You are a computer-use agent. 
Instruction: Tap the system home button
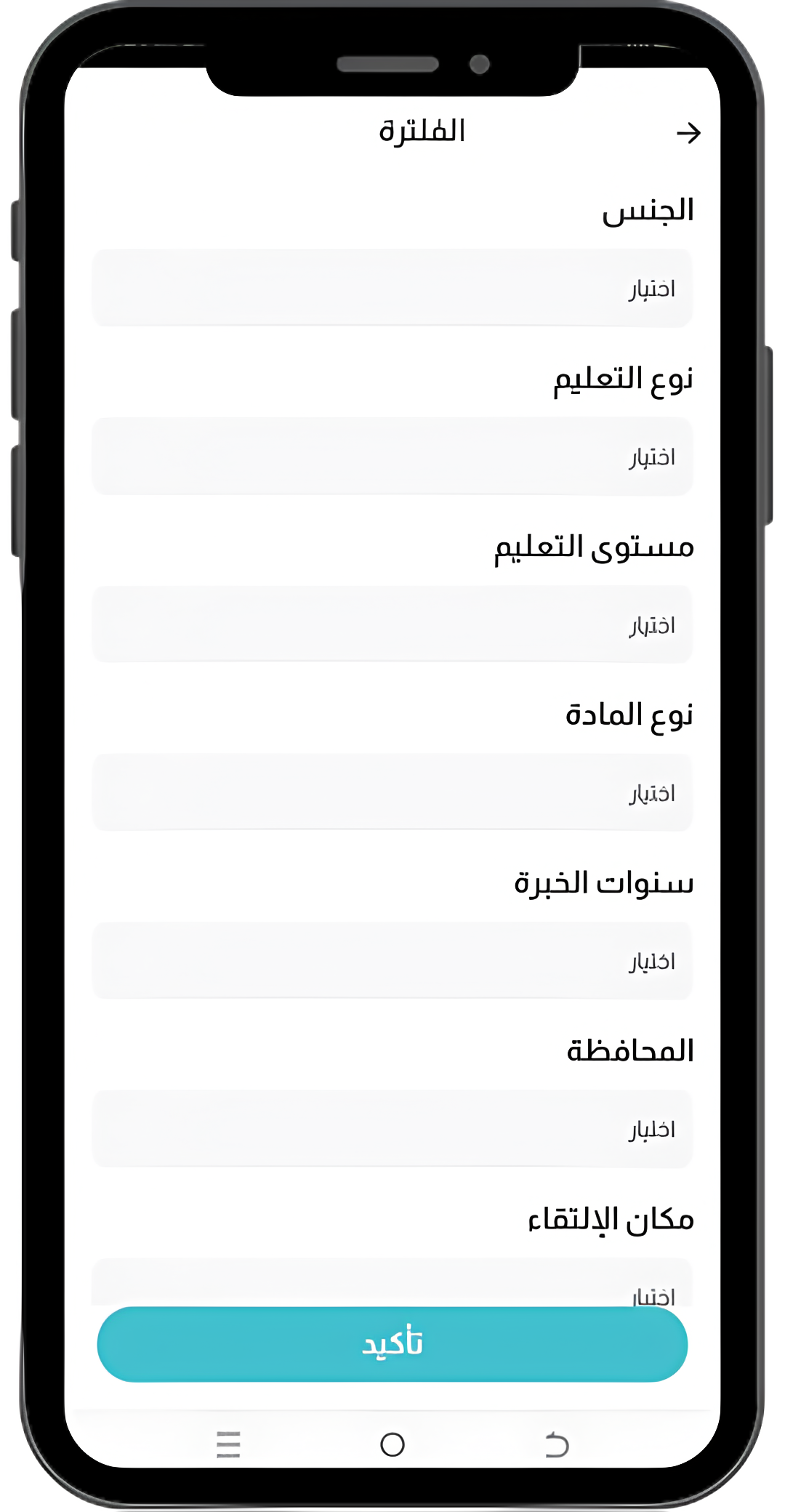(x=392, y=1444)
